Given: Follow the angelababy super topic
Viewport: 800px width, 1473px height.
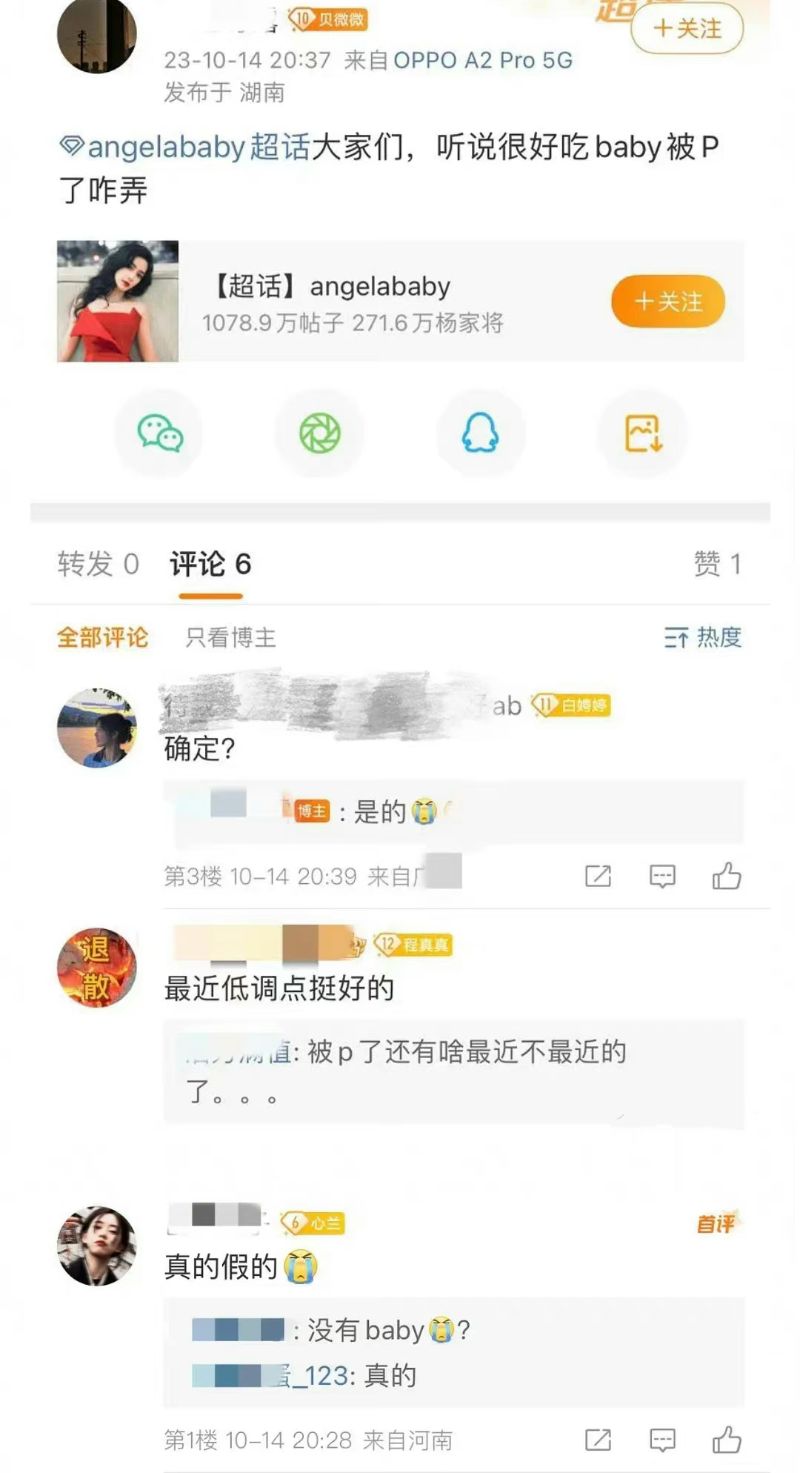Looking at the screenshot, I should [x=667, y=301].
